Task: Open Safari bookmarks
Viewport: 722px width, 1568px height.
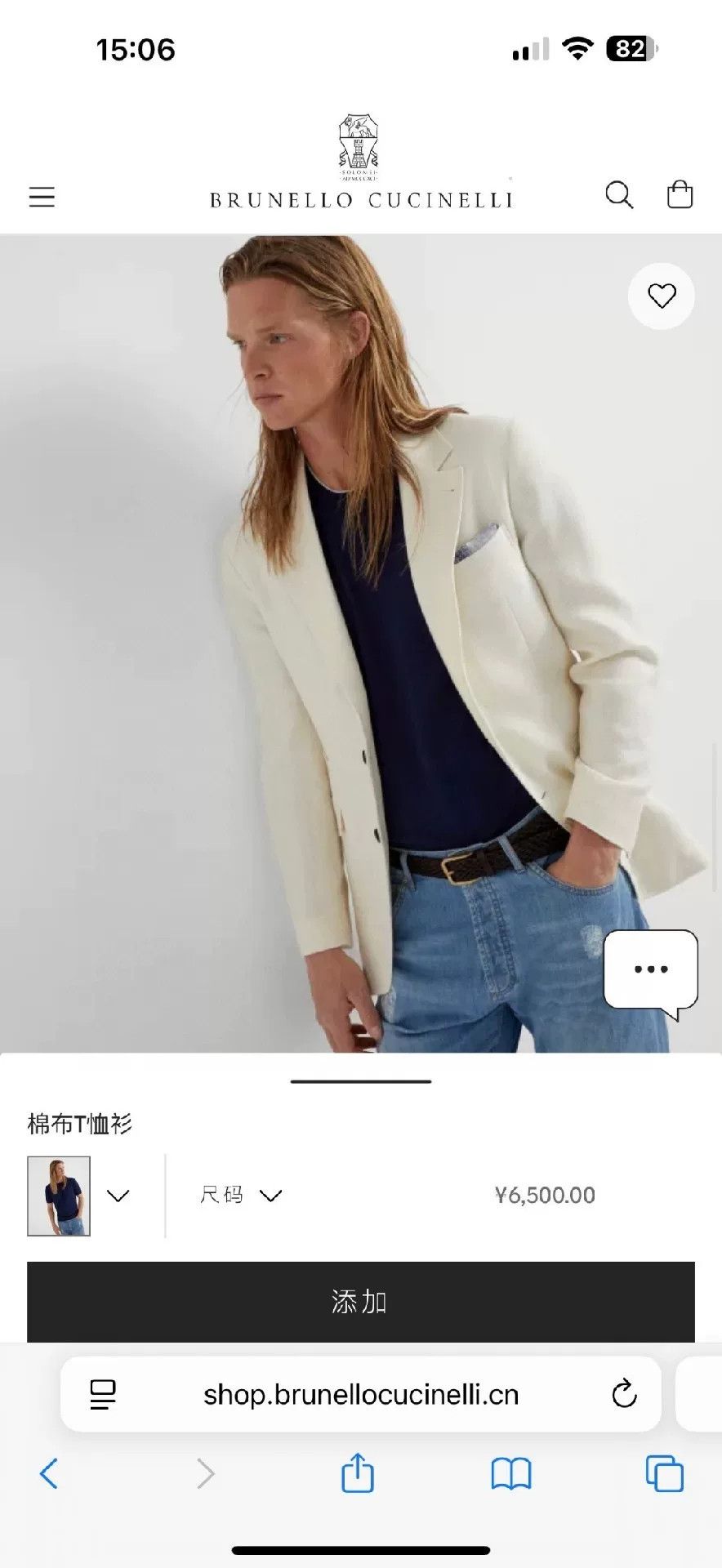Action: (511, 1474)
